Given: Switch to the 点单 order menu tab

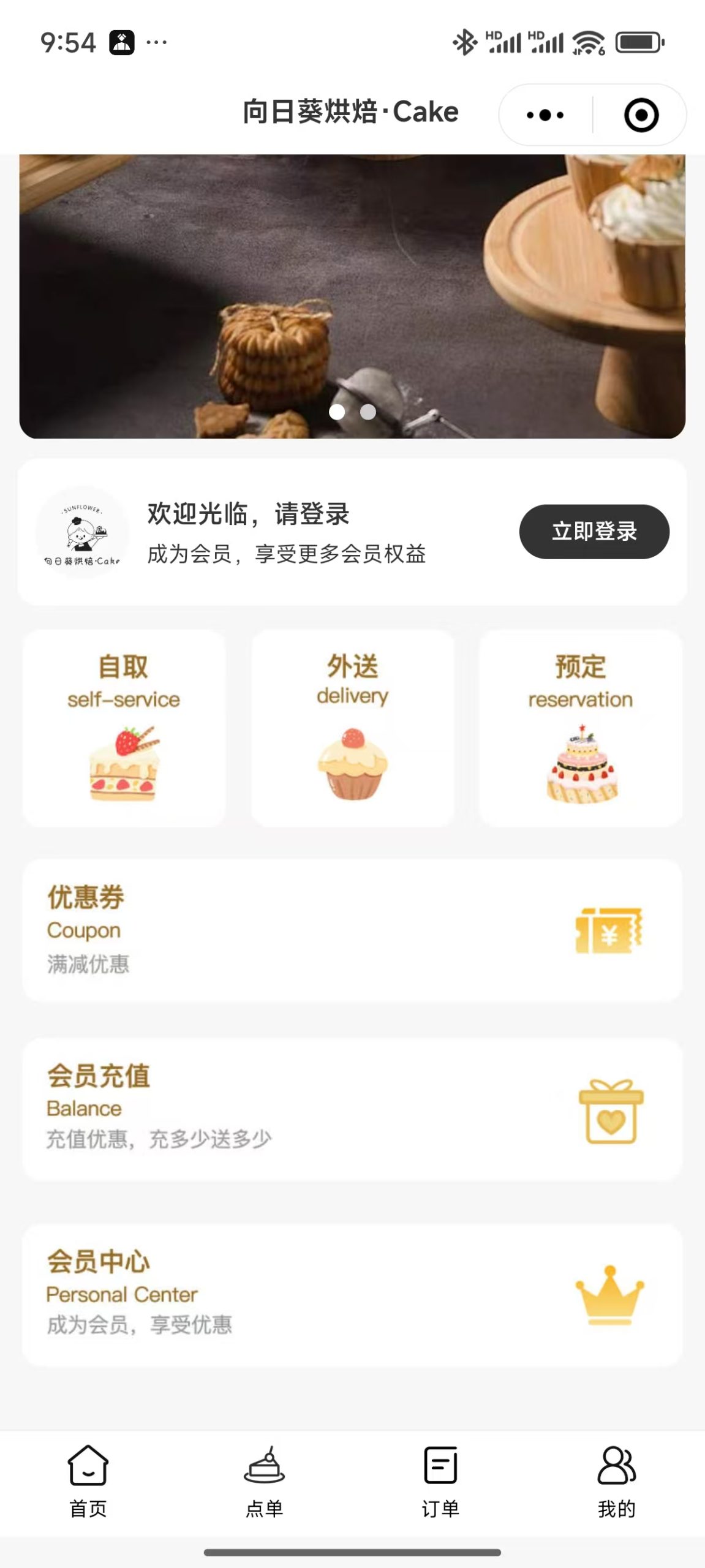Looking at the screenshot, I should 264,1482.
